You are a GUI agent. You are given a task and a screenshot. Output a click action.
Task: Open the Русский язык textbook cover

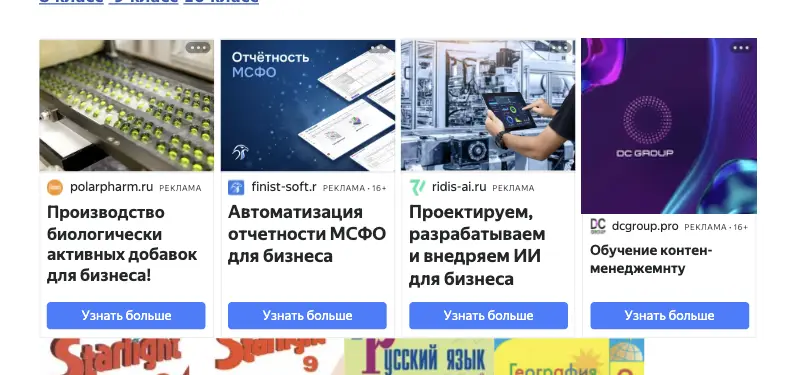pyautogui.click(x=419, y=357)
